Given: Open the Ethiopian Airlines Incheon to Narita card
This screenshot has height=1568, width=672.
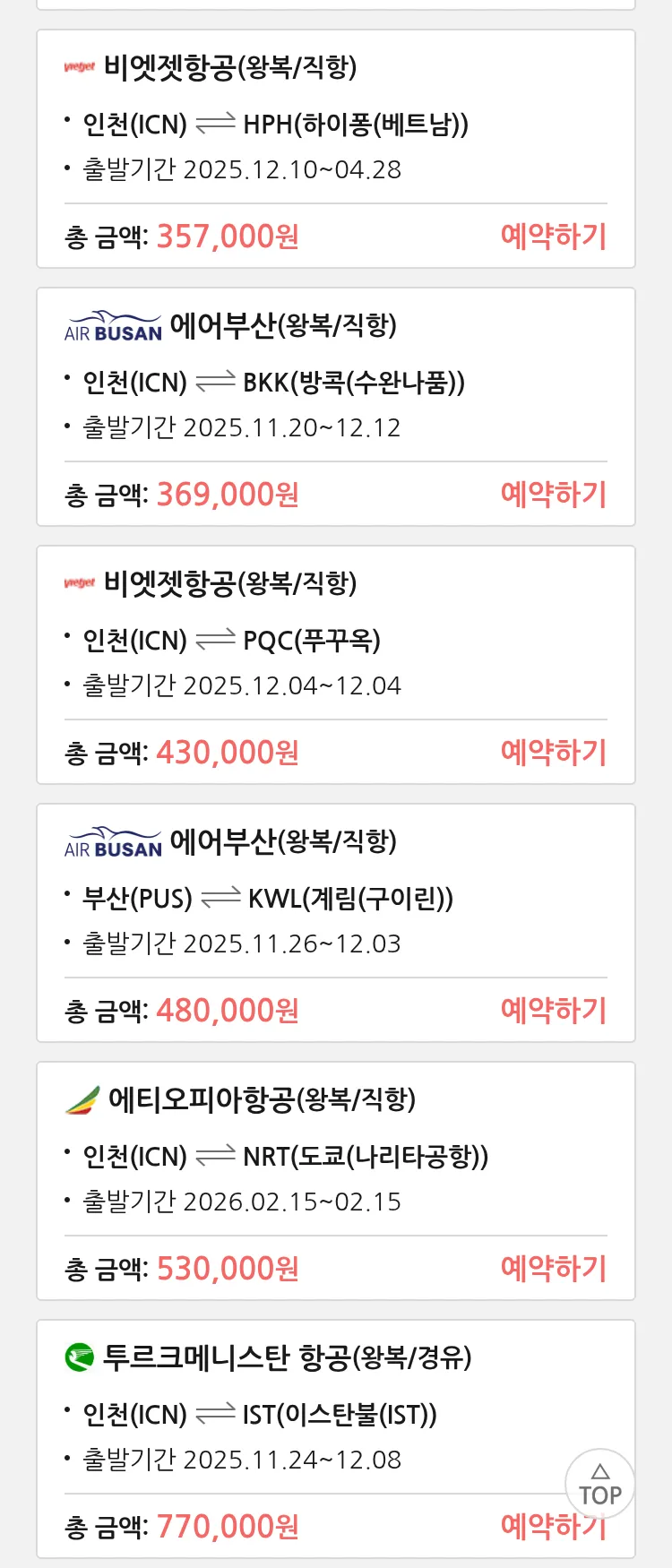Looking at the screenshot, I should 335,1158.
